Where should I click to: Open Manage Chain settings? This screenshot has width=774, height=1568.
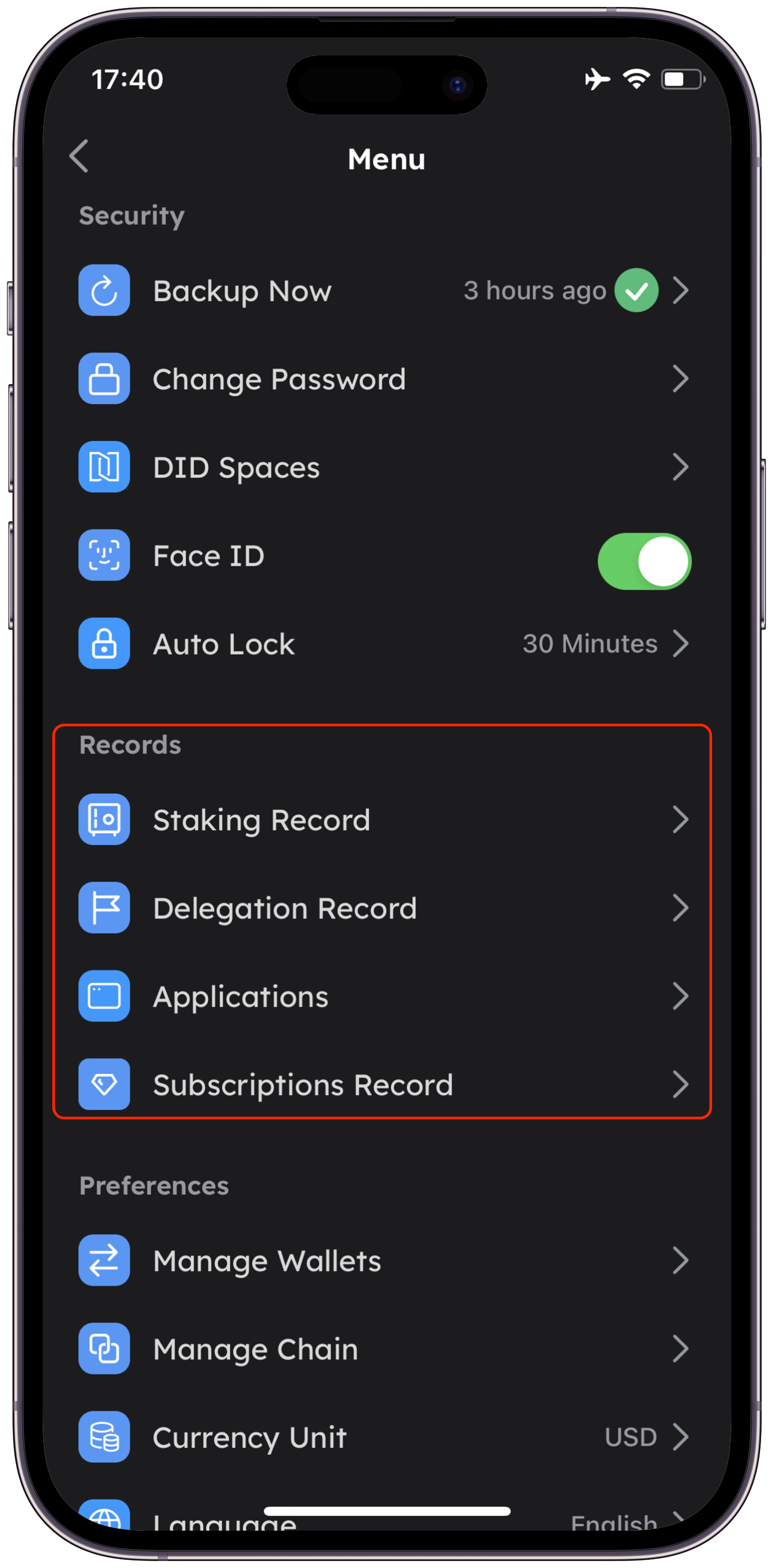click(383, 1349)
